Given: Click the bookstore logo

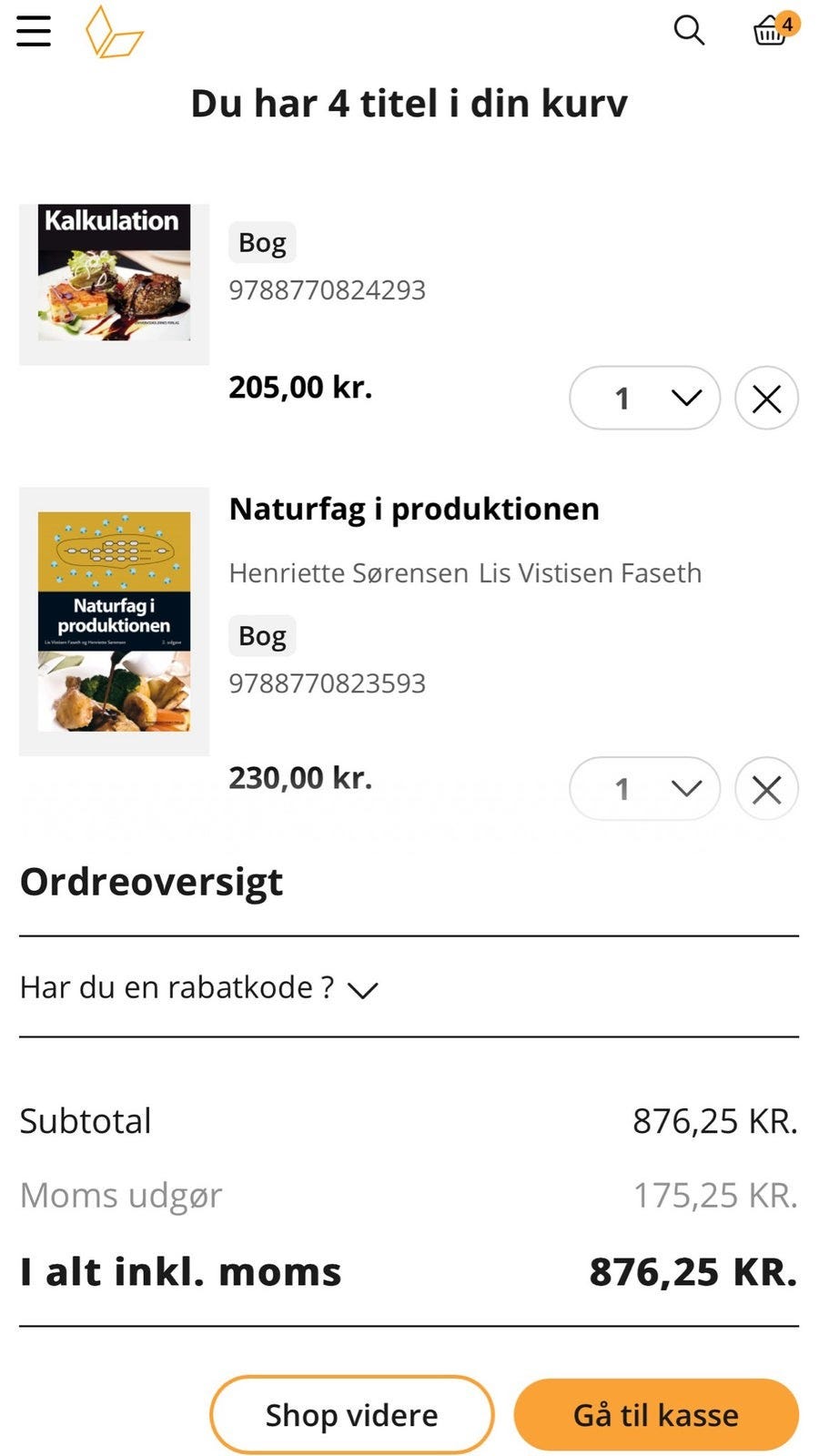Looking at the screenshot, I should [x=114, y=32].
